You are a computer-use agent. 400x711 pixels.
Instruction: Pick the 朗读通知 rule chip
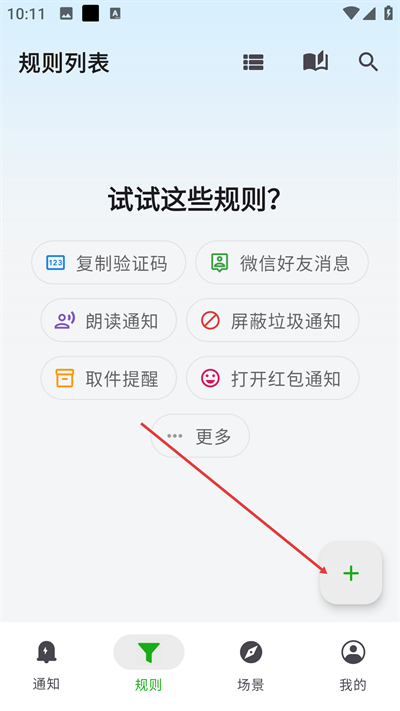(x=108, y=320)
